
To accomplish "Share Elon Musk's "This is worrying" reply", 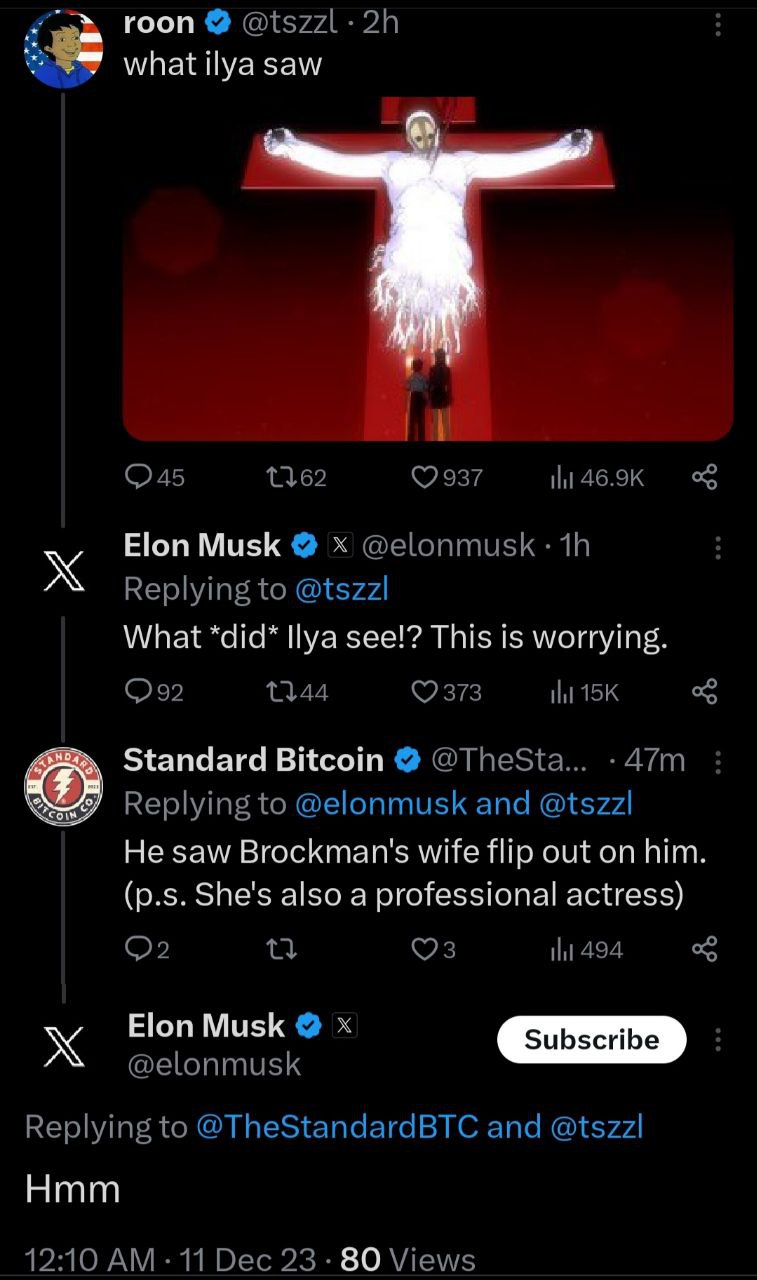I will pos(705,692).
